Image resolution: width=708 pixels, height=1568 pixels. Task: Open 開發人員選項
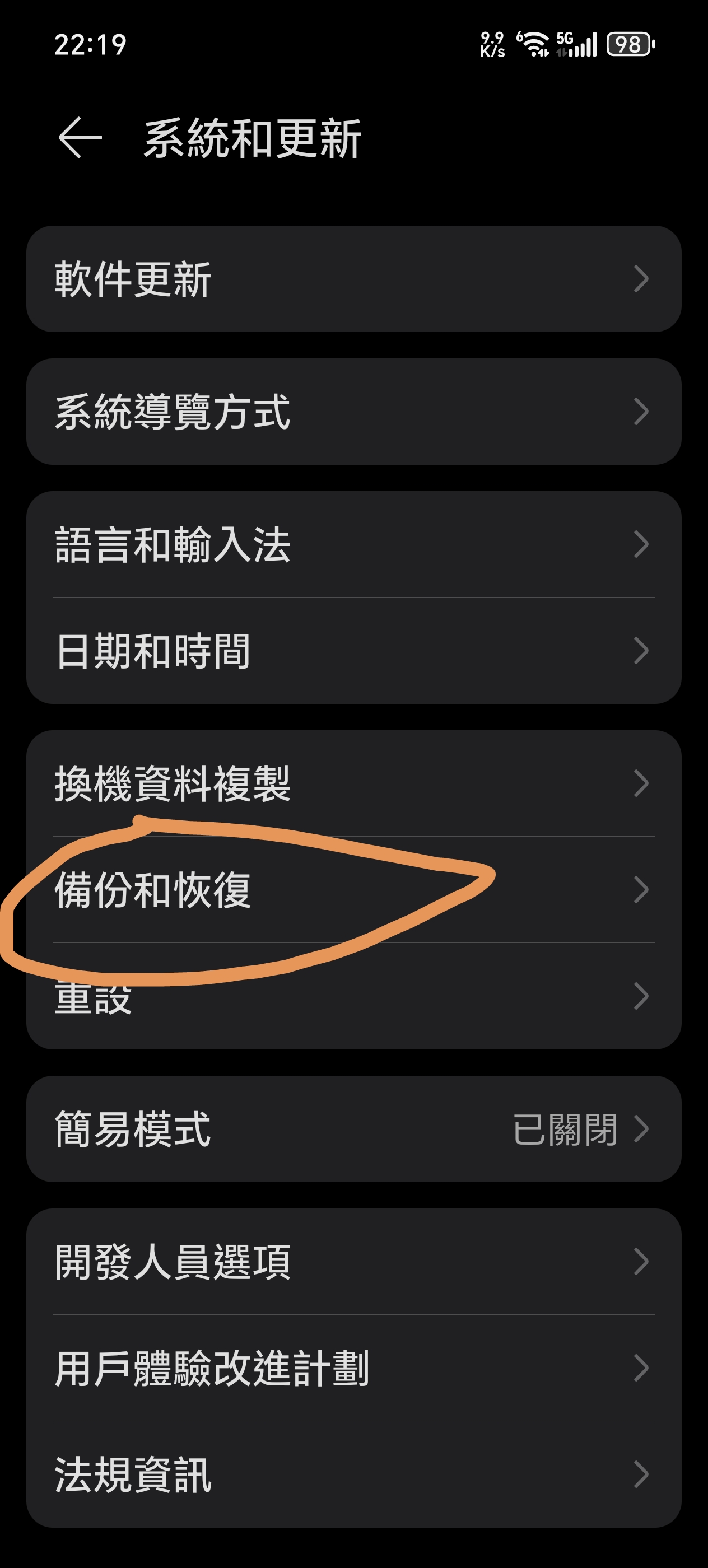(353, 1261)
